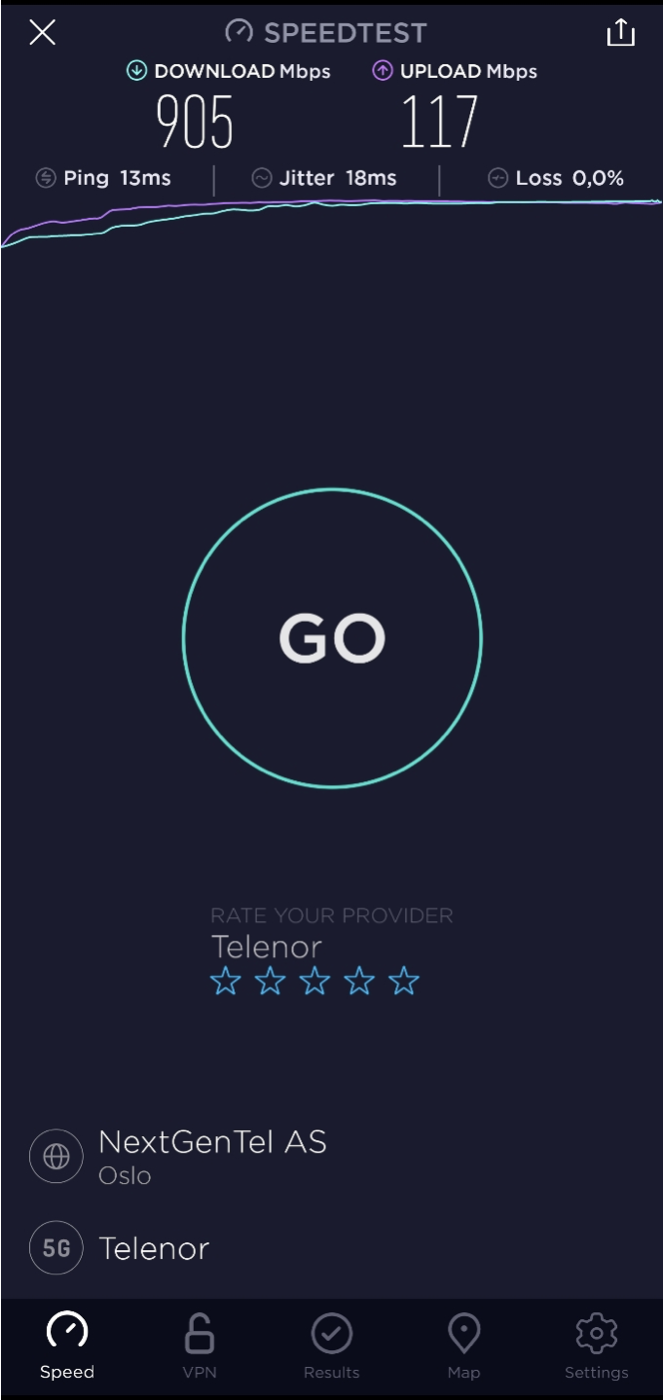664x1400 pixels.
Task: Start a new test with GO
Action: [332, 638]
